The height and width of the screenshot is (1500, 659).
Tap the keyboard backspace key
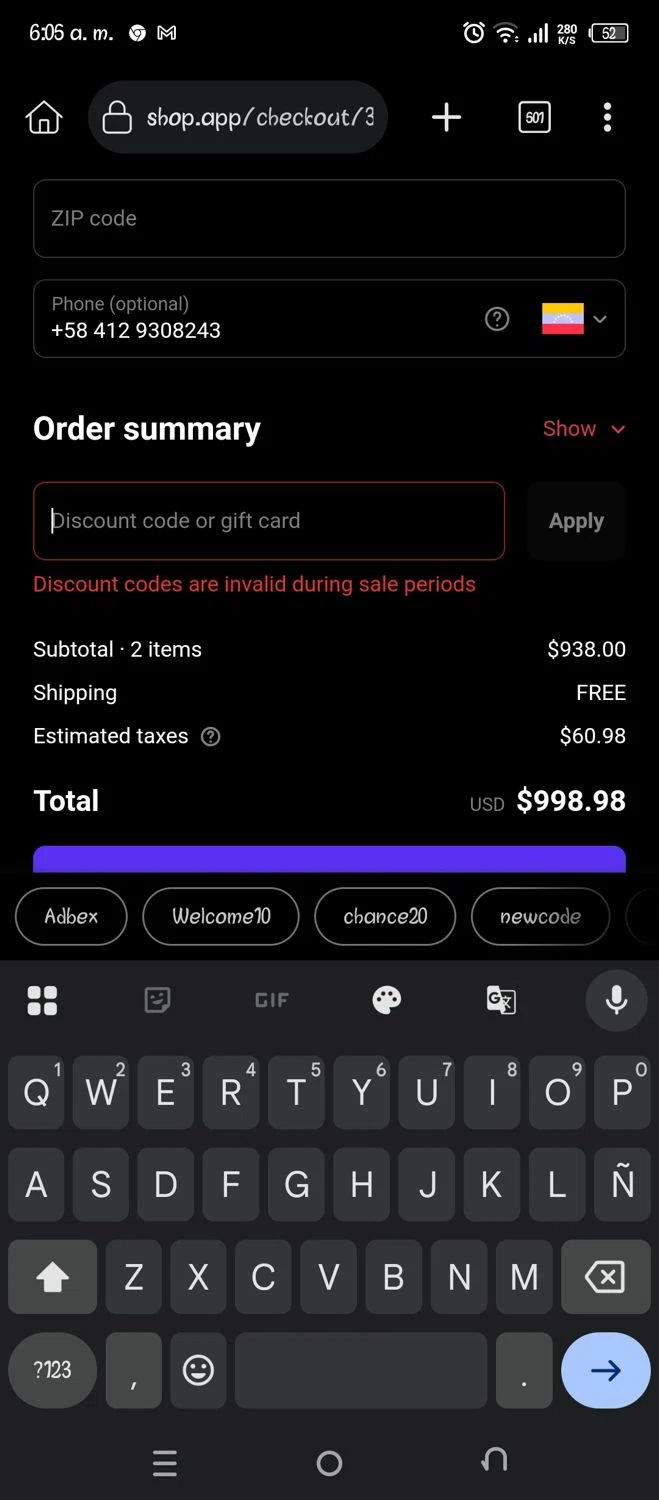[x=605, y=1277]
